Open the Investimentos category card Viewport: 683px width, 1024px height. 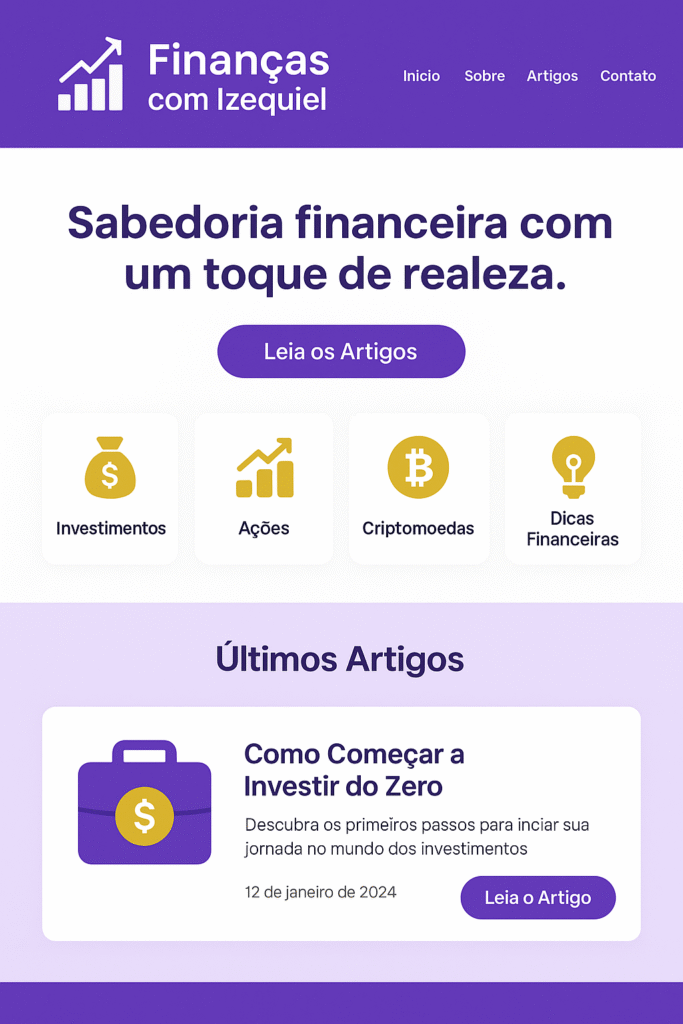(x=110, y=488)
